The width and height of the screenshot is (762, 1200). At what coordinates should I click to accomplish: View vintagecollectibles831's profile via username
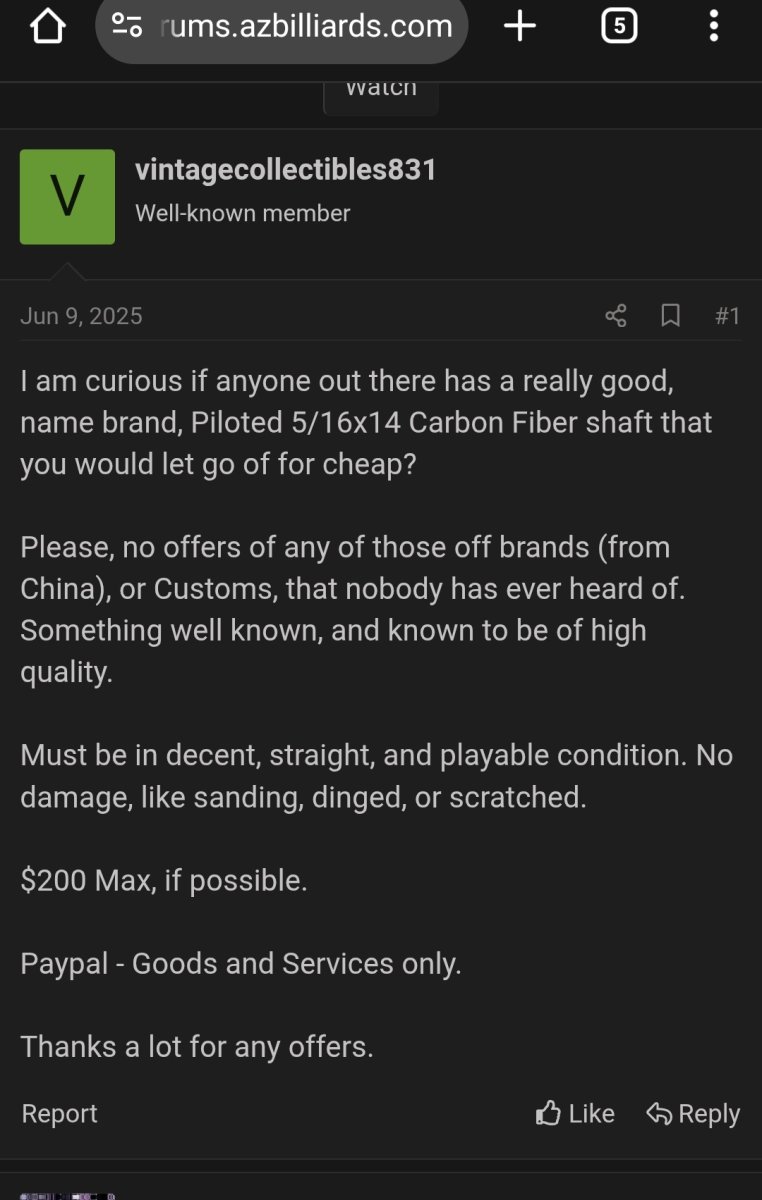286,170
